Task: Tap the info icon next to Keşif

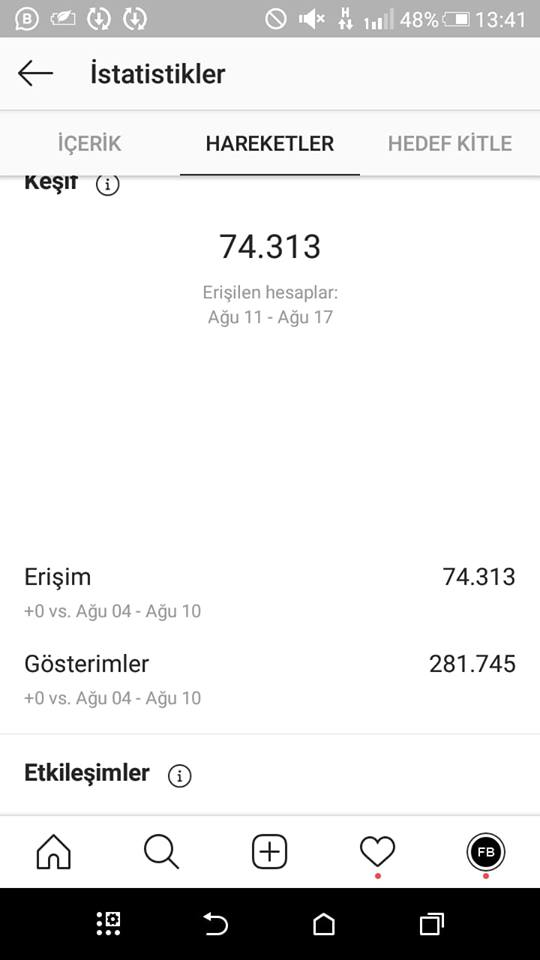Action: click(x=108, y=184)
